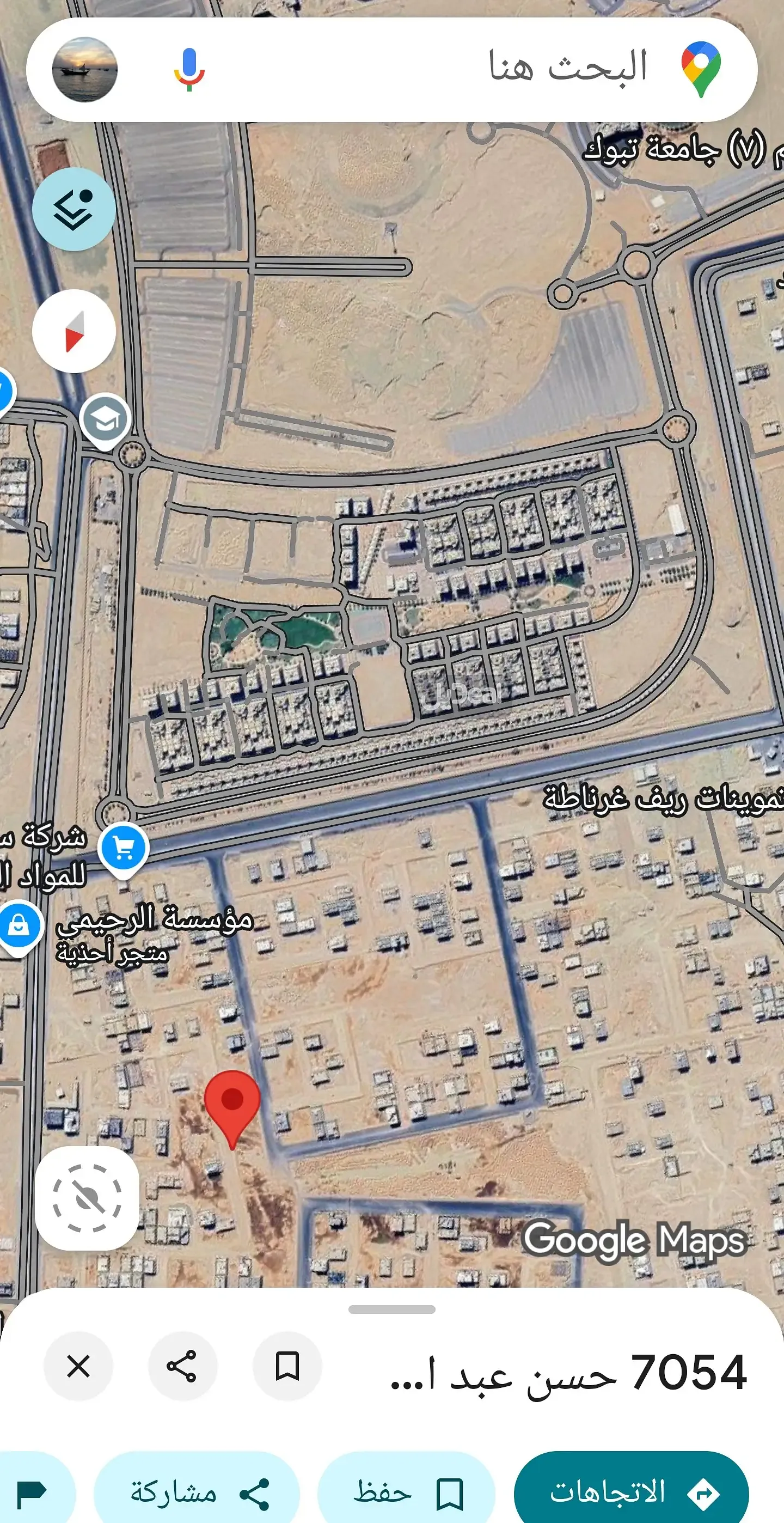This screenshot has width=784, height=1523.
Task: Expand the place card via its handle
Action: pyautogui.click(x=391, y=1309)
